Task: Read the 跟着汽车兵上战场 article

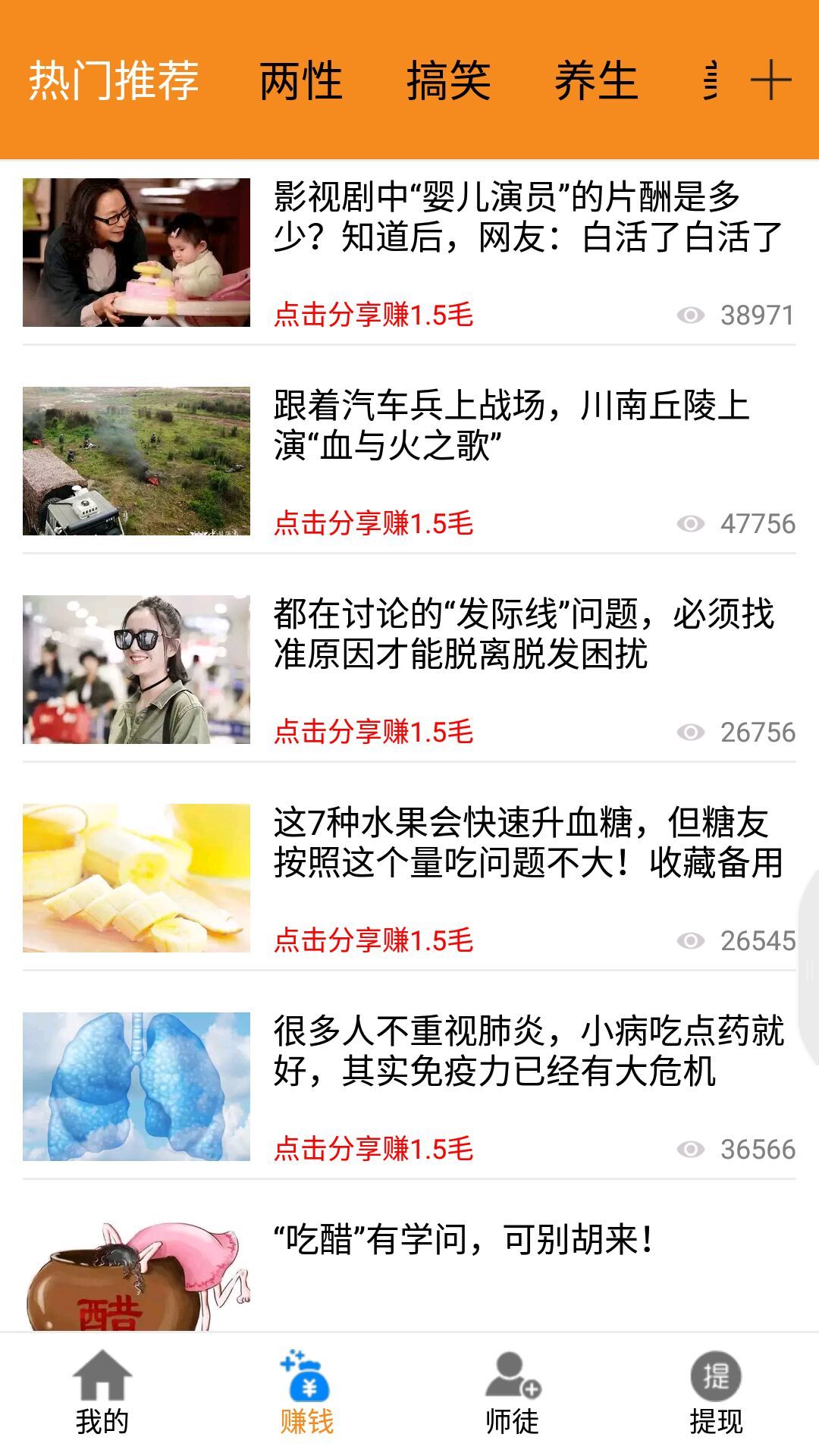Action: coord(512,425)
